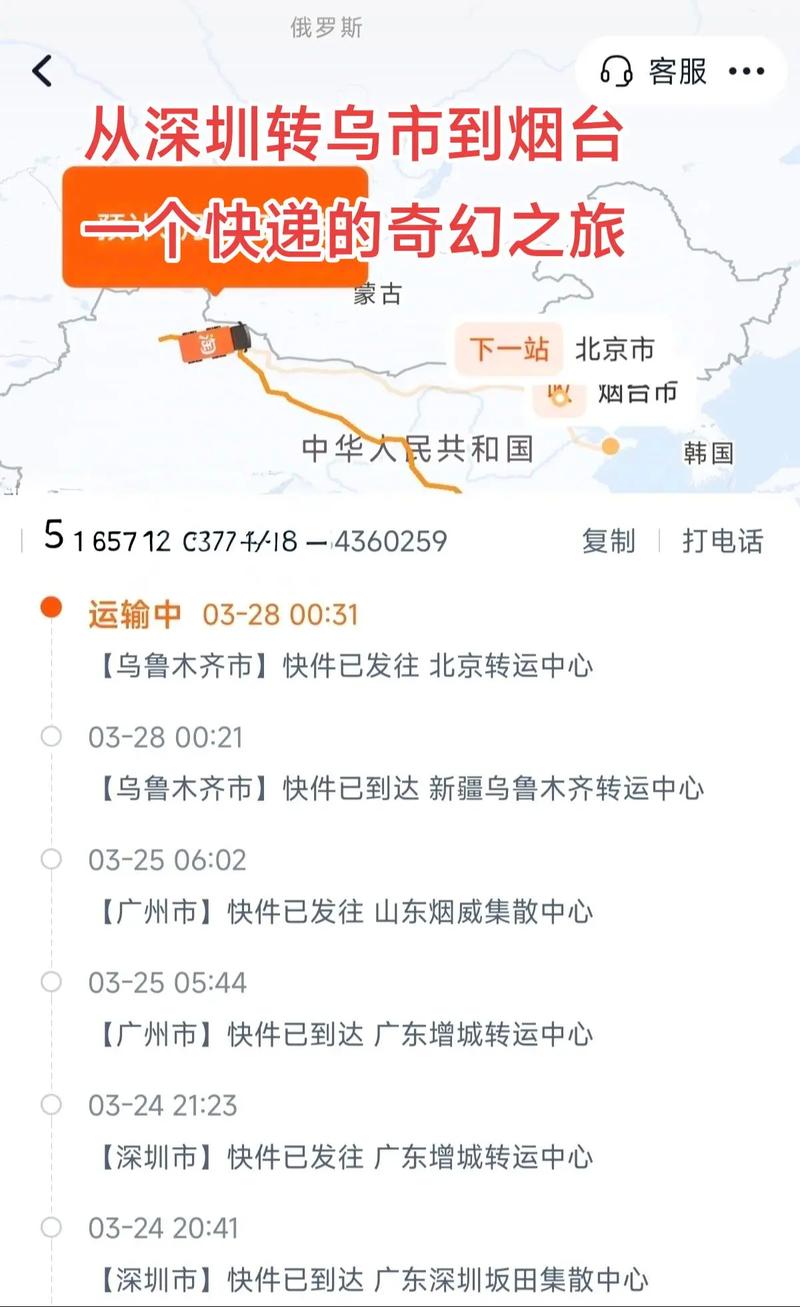Image resolution: width=800 pixels, height=1307 pixels.
Task: Select the 下一站 北京市 banner on map
Action: click(x=558, y=351)
